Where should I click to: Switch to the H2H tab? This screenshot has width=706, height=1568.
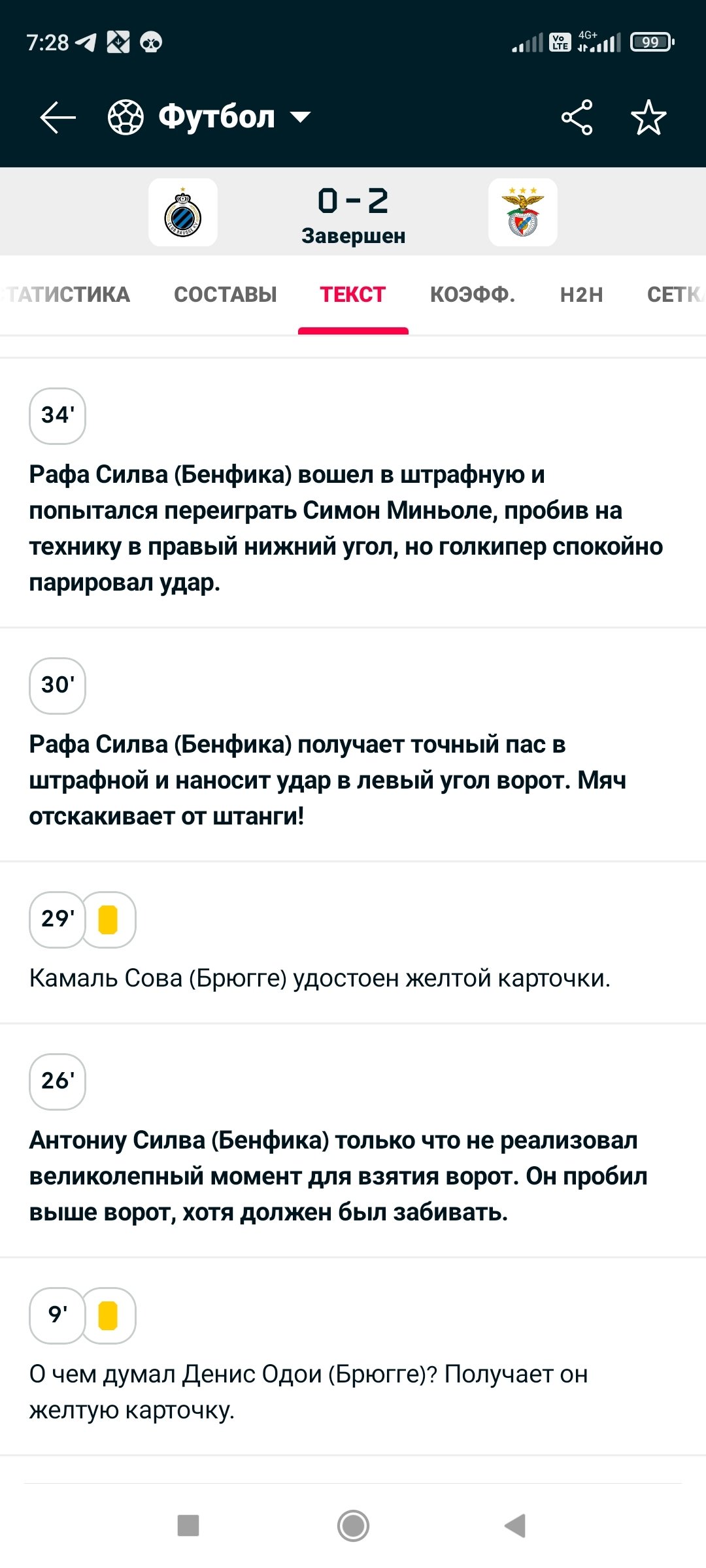coord(581,295)
